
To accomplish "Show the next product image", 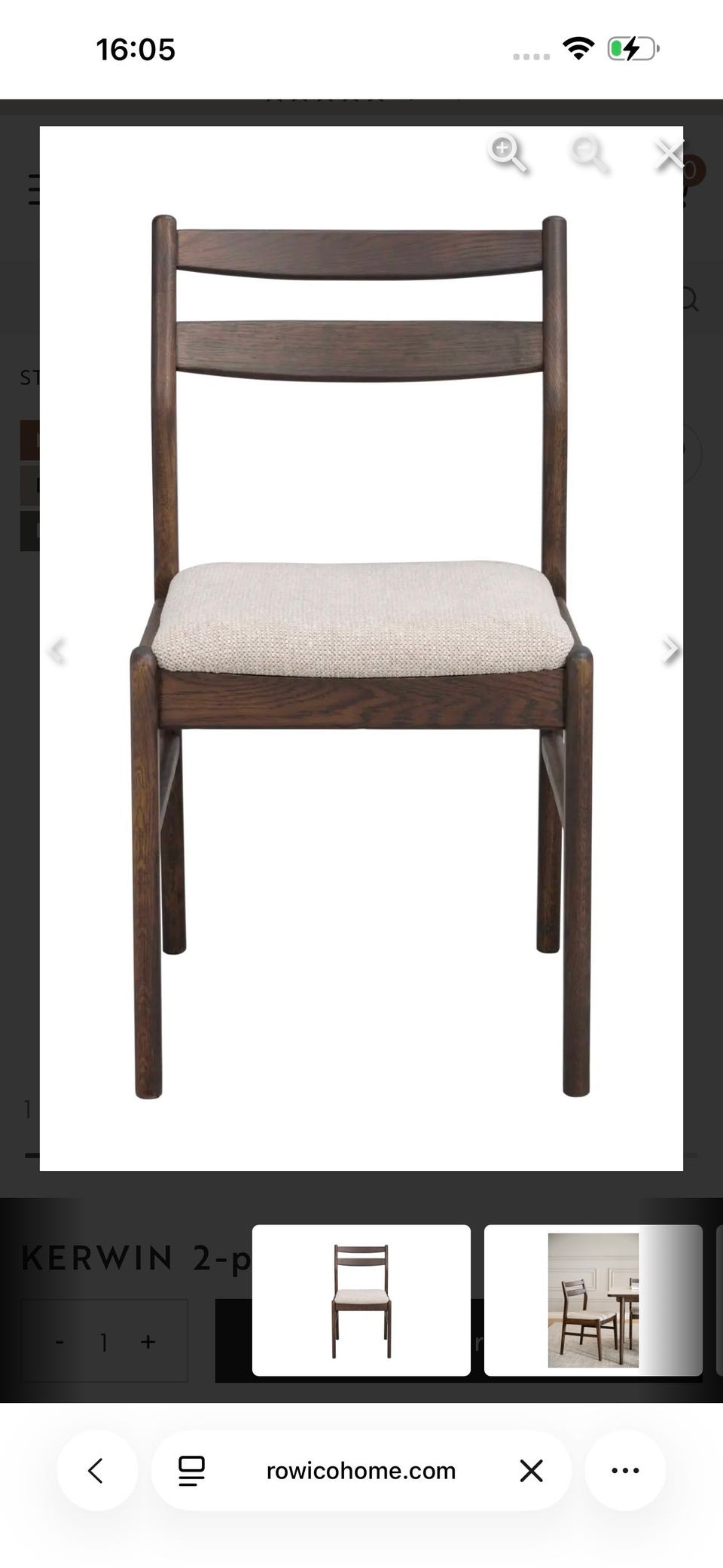I will point(670,649).
